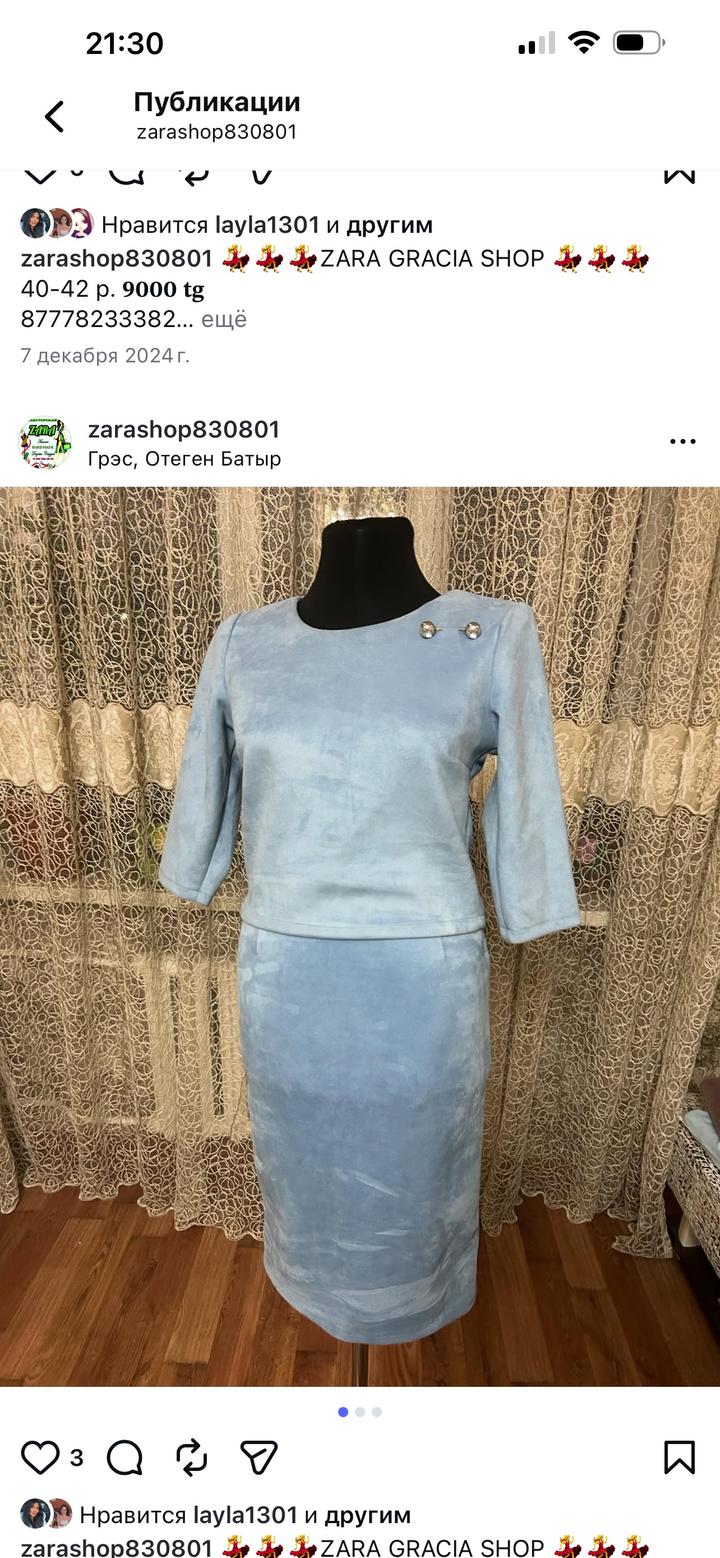Repost the blue suit post
The image size is (720, 1558).
[x=191, y=1457]
